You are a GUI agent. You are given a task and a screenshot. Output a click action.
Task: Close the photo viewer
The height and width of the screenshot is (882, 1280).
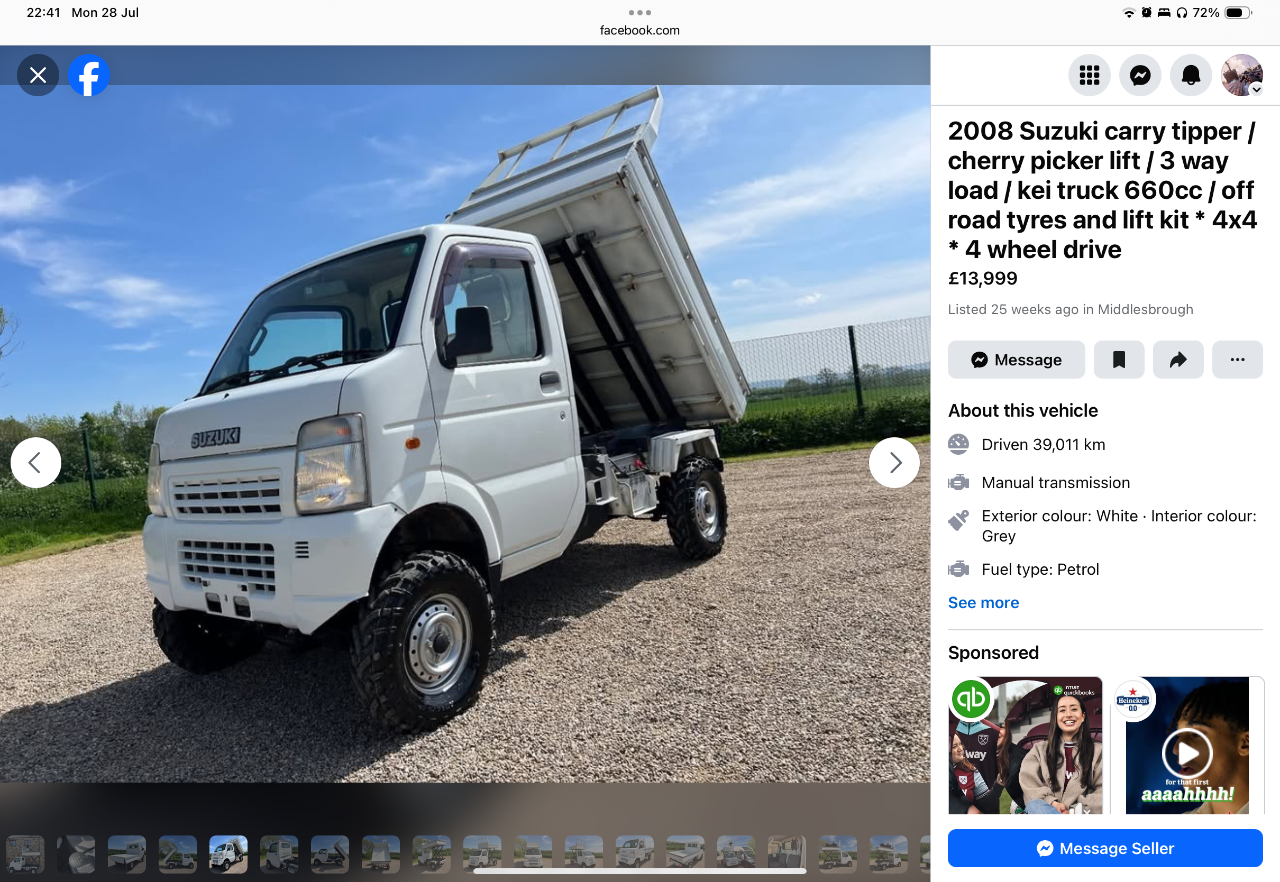coord(38,75)
